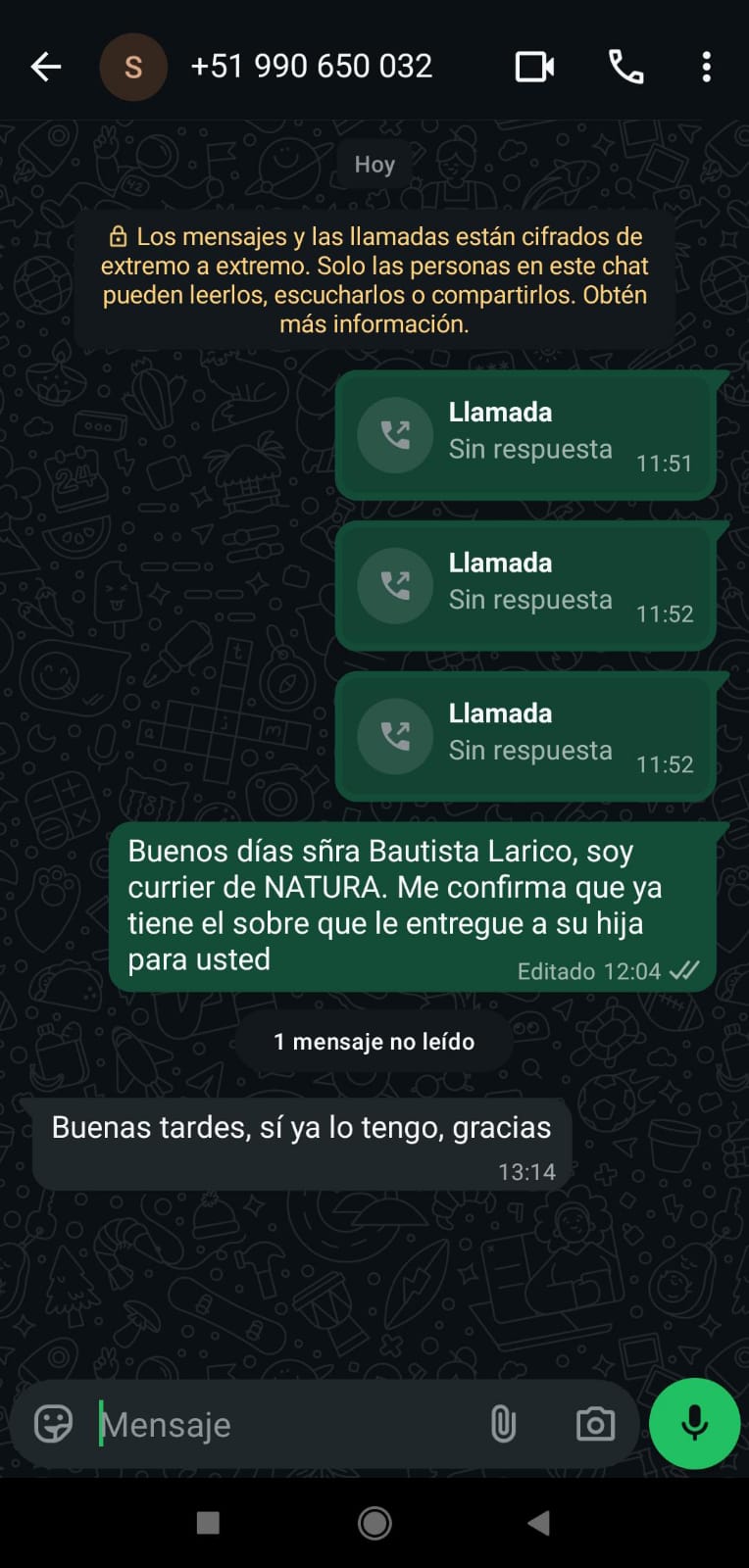Viewport: 749px width, 1568px height.
Task: Open the emoji and sticker picker
Action: coord(54,1423)
